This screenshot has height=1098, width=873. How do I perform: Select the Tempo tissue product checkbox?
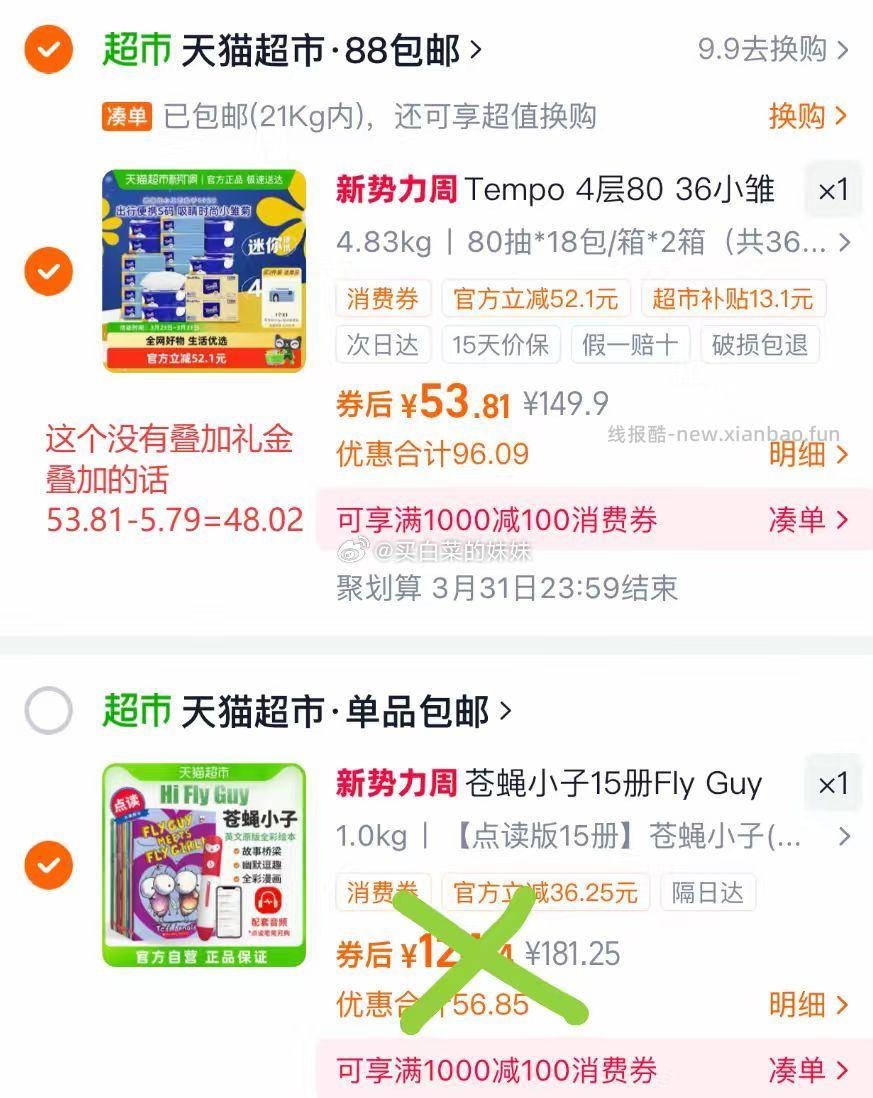coord(48,271)
